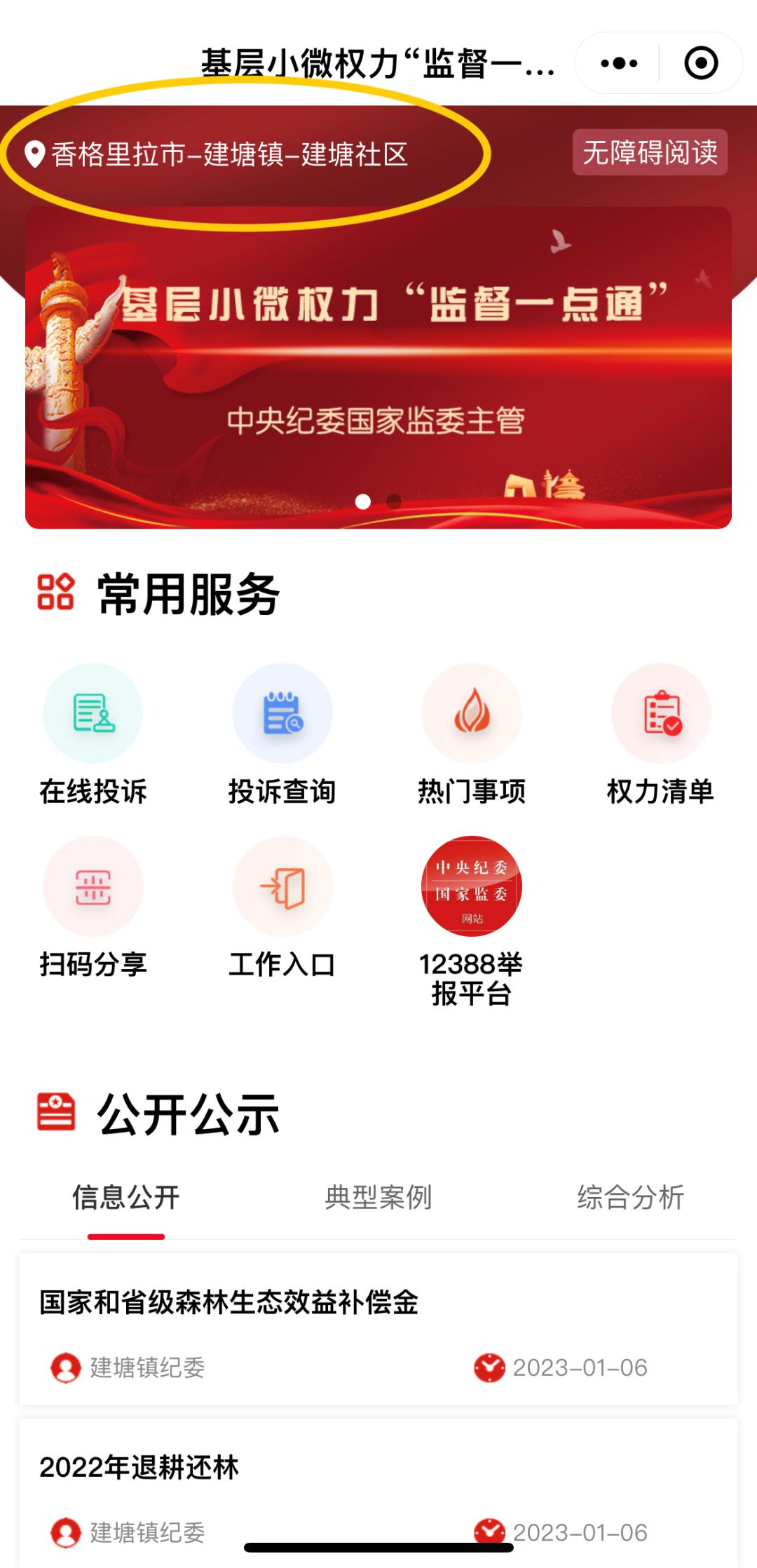Go to 工作入口

coord(282,909)
